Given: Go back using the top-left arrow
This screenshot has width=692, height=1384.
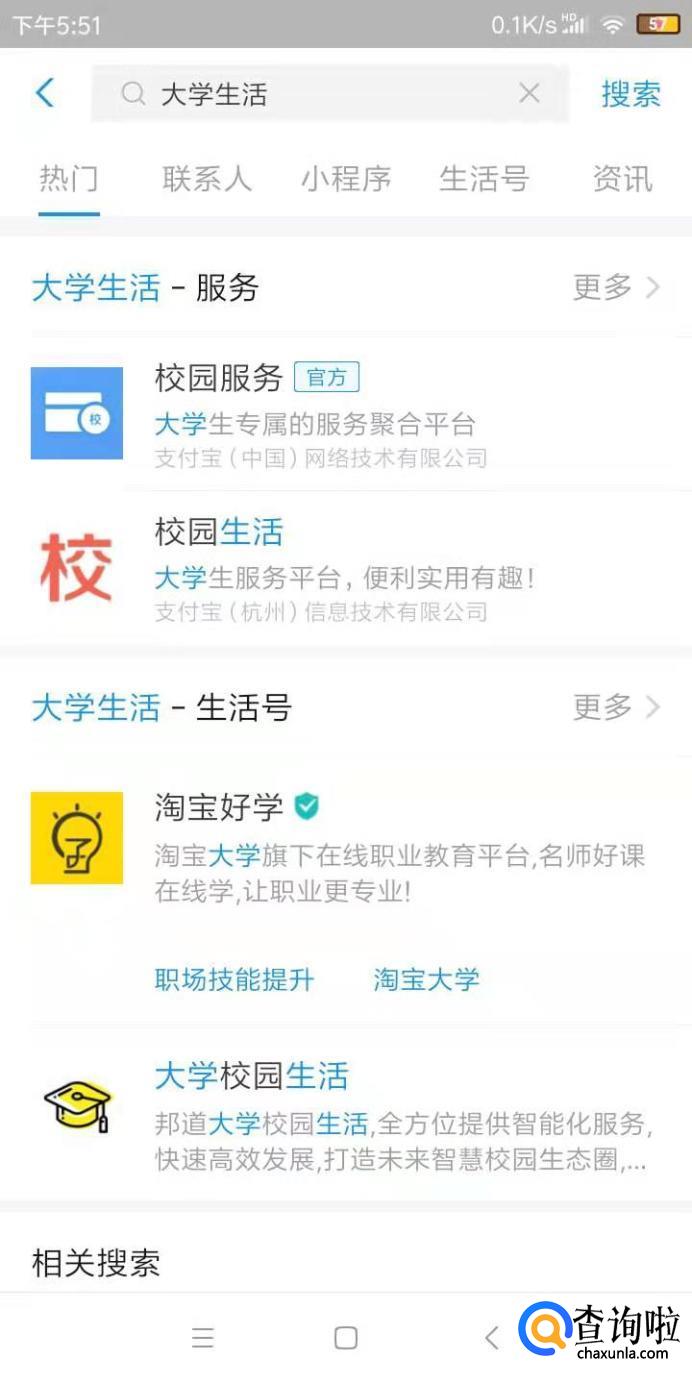Looking at the screenshot, I should [x=45, y=94].
